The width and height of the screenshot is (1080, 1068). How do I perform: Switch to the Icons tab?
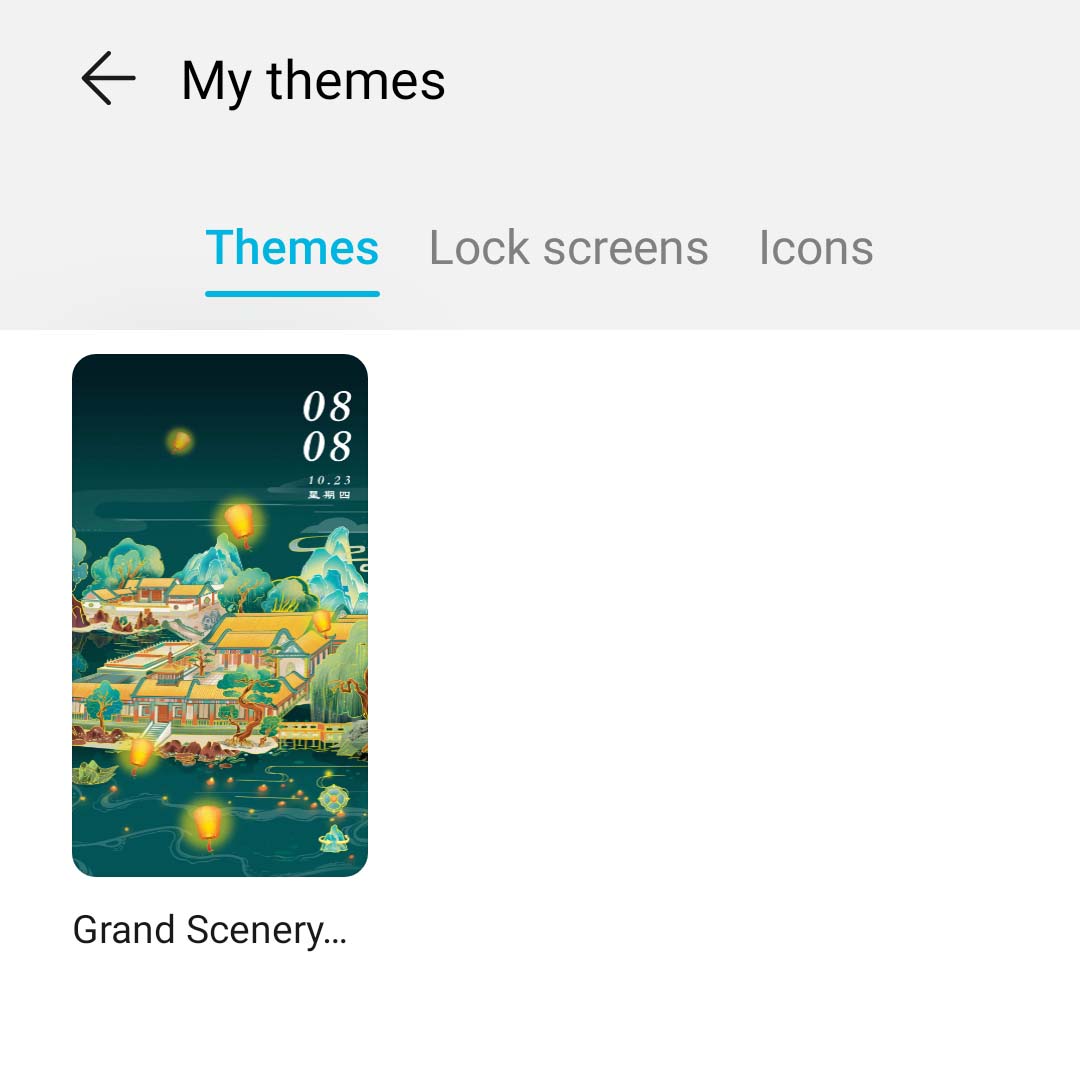(x=815, y=248)
